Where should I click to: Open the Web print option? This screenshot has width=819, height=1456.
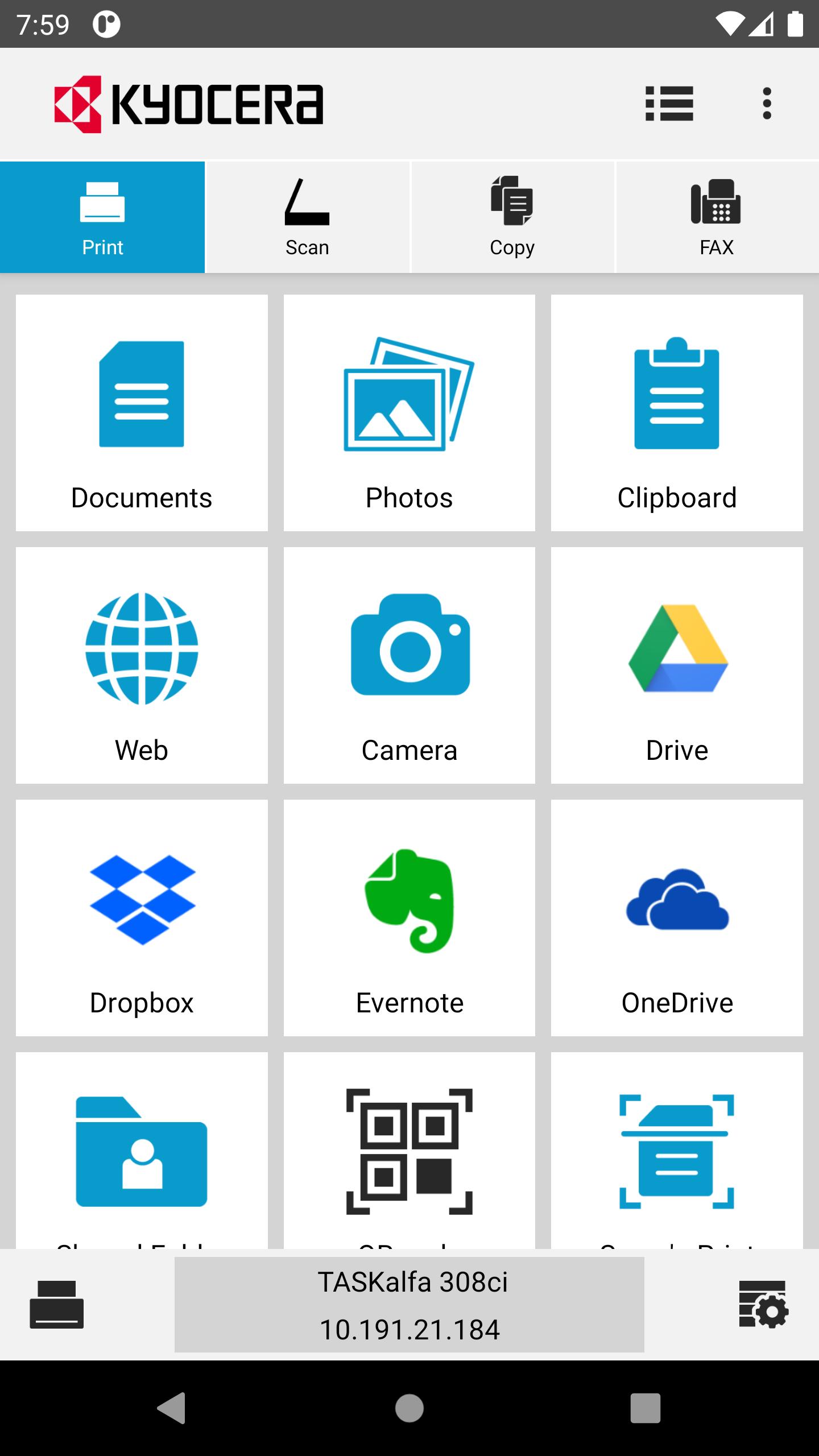tap(142, 665)
